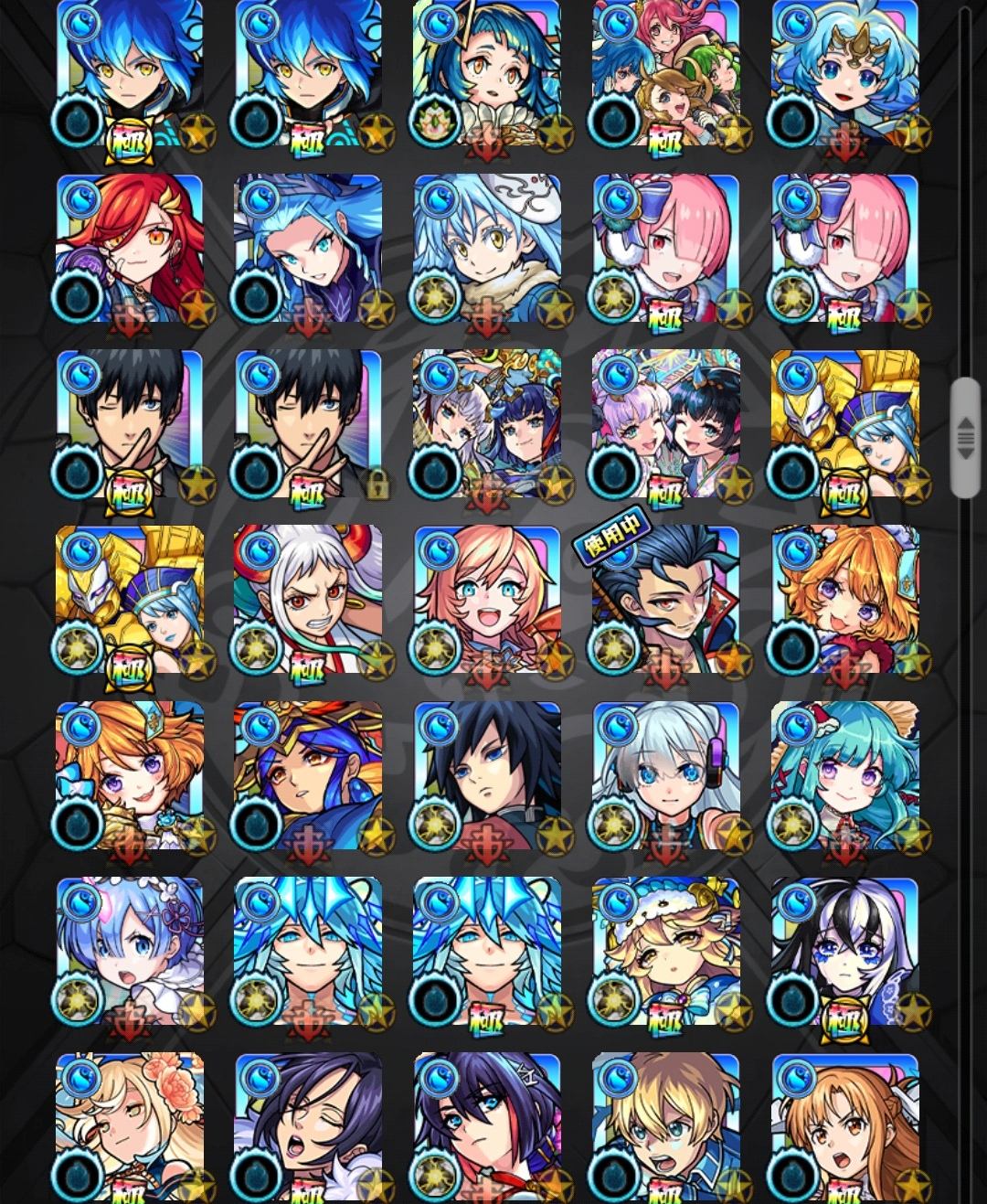This screenshot has width=987, height=1204.
Task: Pick the blue-haired maid with flower hairpin
Action: point(129,951)
